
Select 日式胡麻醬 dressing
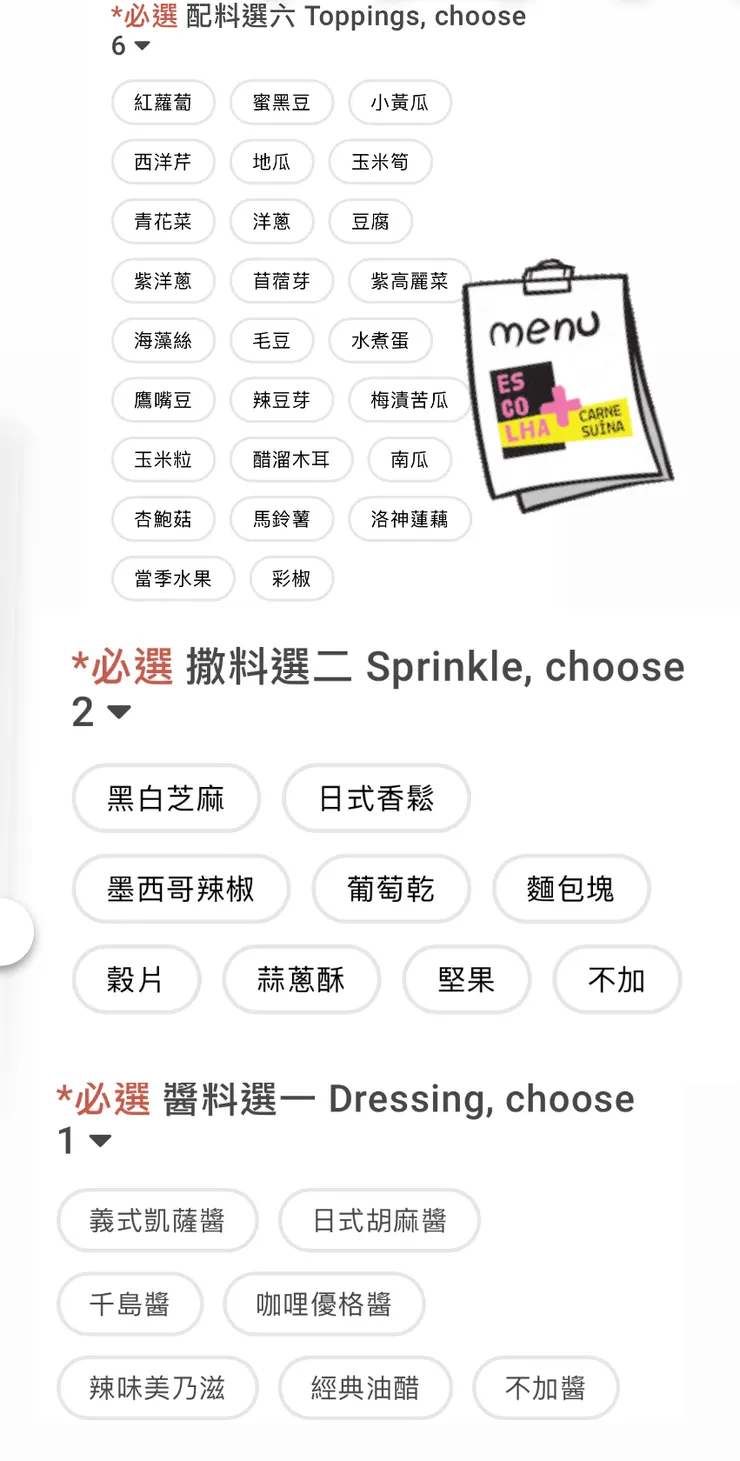click(379, 1220)
